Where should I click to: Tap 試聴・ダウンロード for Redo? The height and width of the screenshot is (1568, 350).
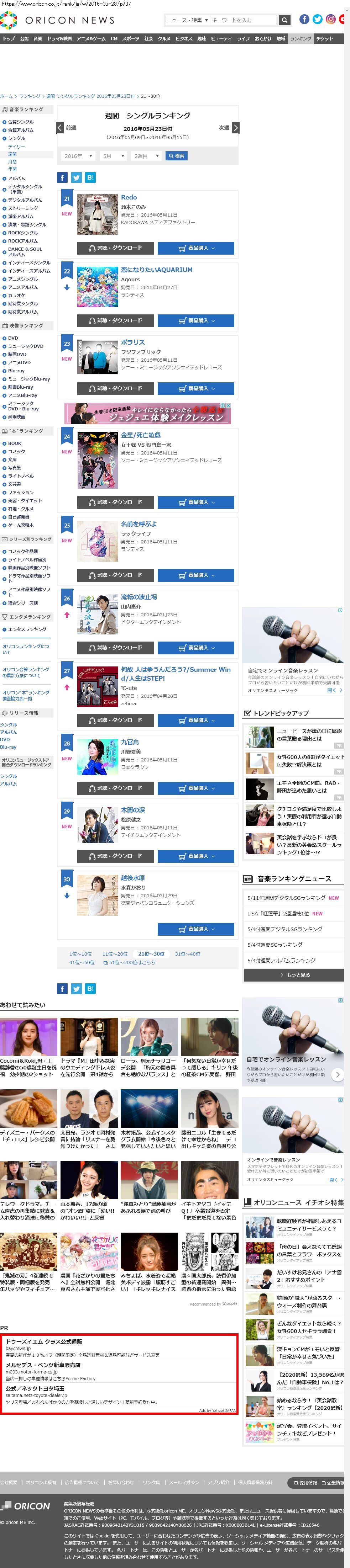click(115, 248)
